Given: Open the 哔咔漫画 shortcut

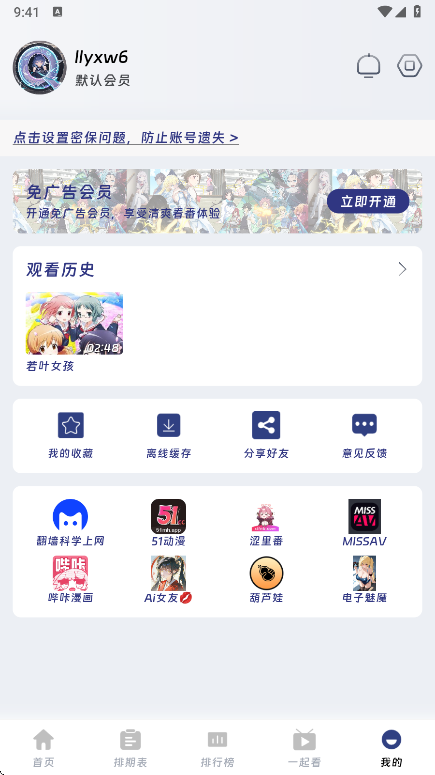Looking at the screenshot, I should pyautogui.click(x=71, y=579).
